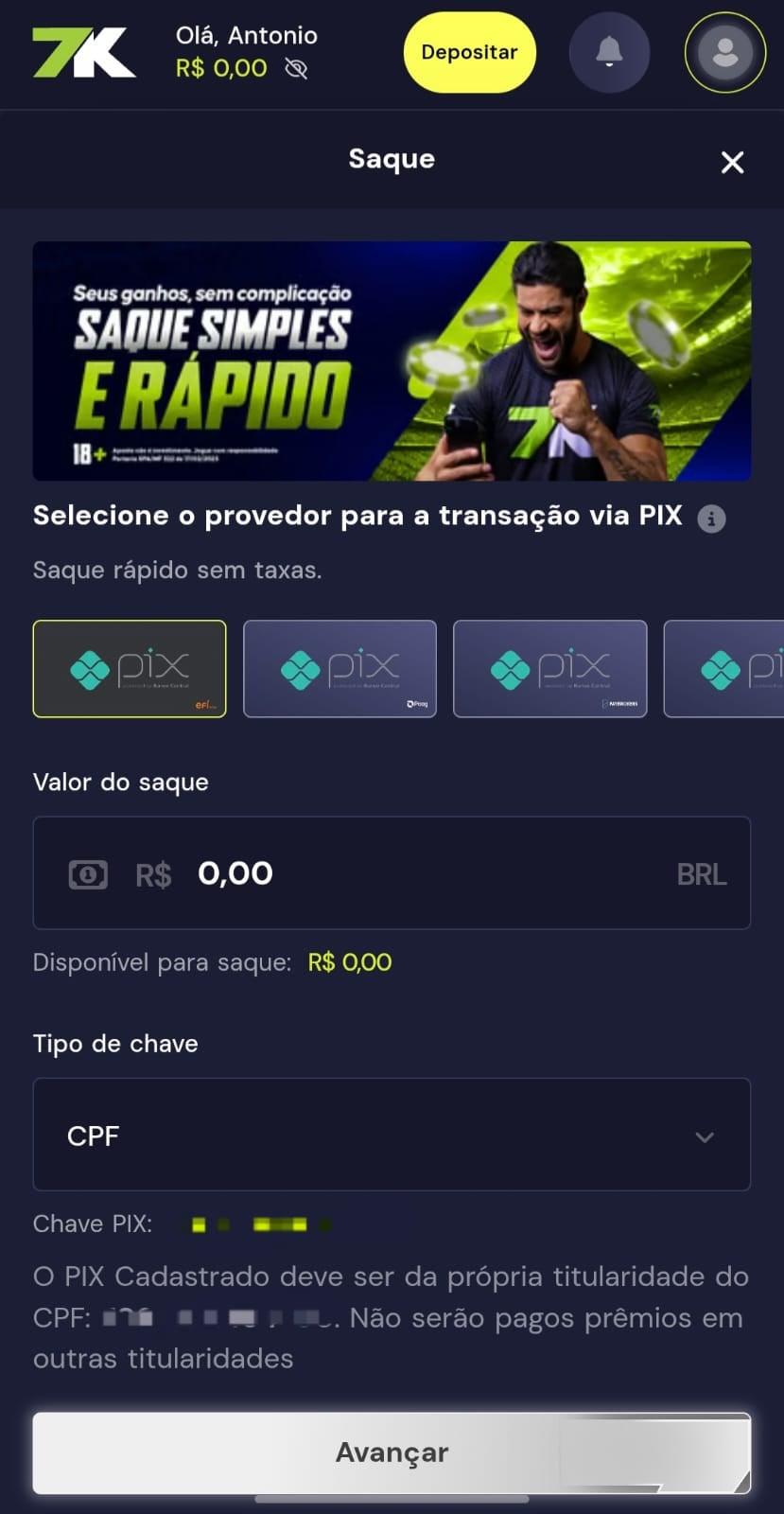This screenshot has width=784, height=1514.
Task: Open the 7K home logo
Action: (83, 52)
